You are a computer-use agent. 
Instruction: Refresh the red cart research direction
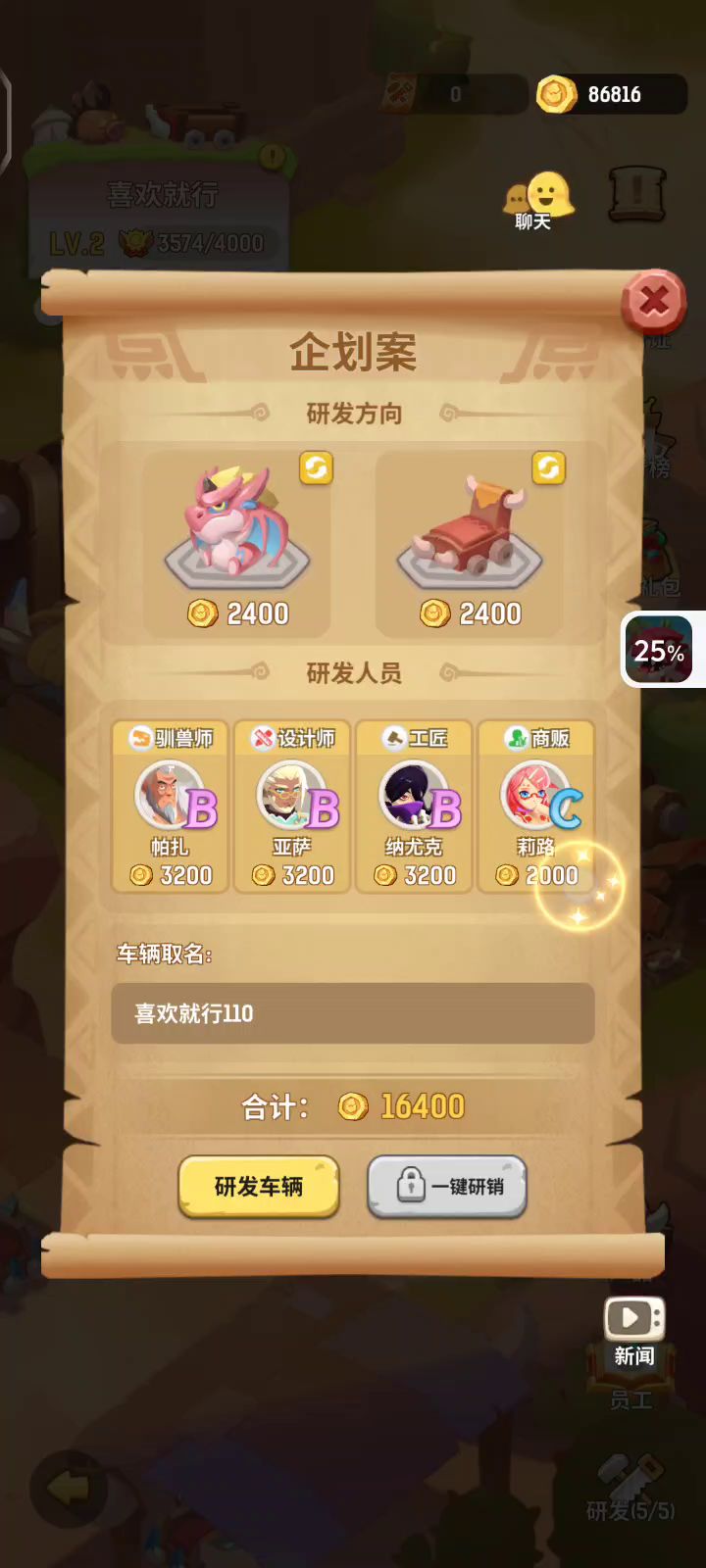click(x=548, y=468)
